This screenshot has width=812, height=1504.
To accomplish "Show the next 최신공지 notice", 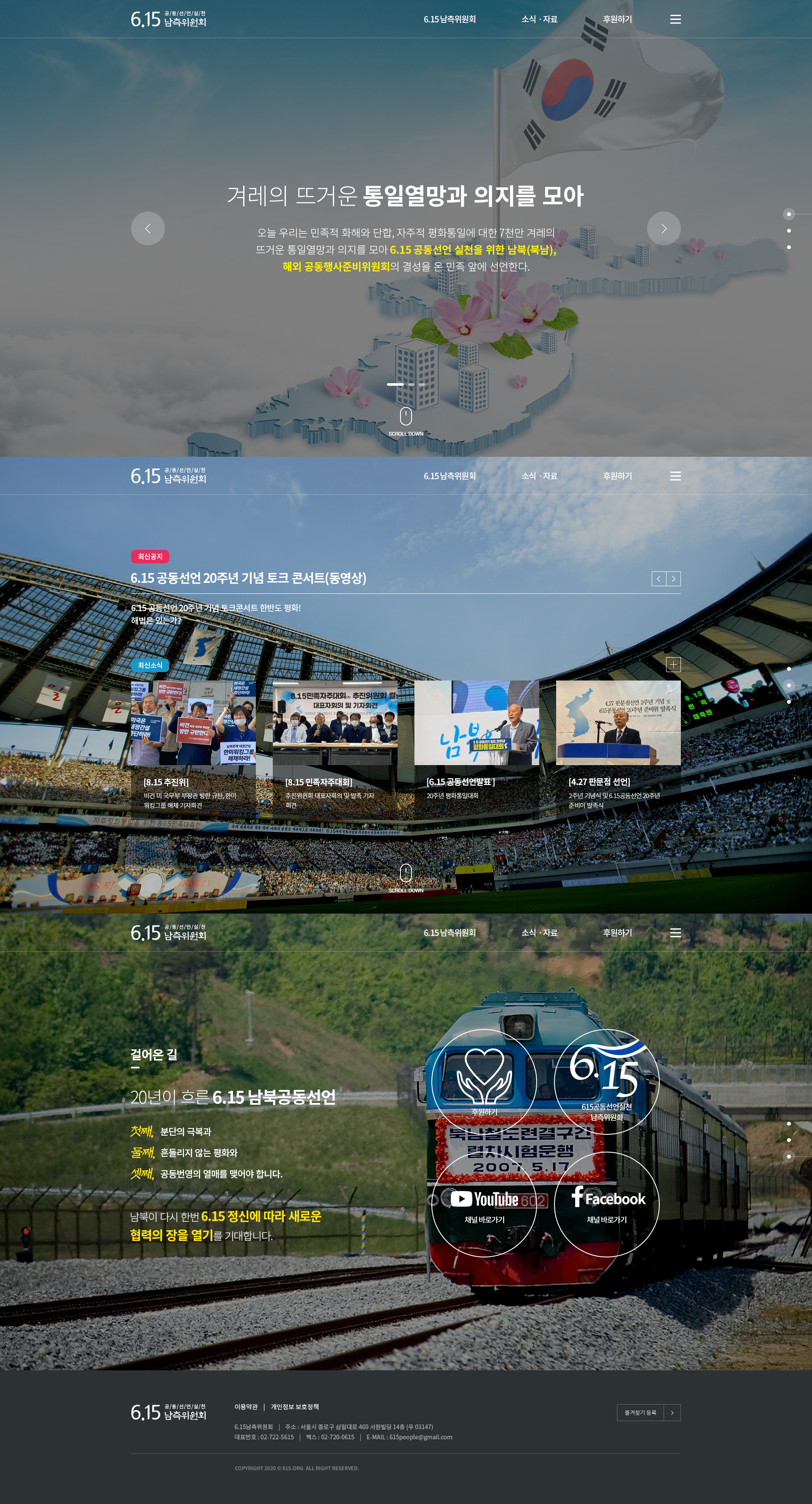I will pyautogui.click(x=673, y=579).
